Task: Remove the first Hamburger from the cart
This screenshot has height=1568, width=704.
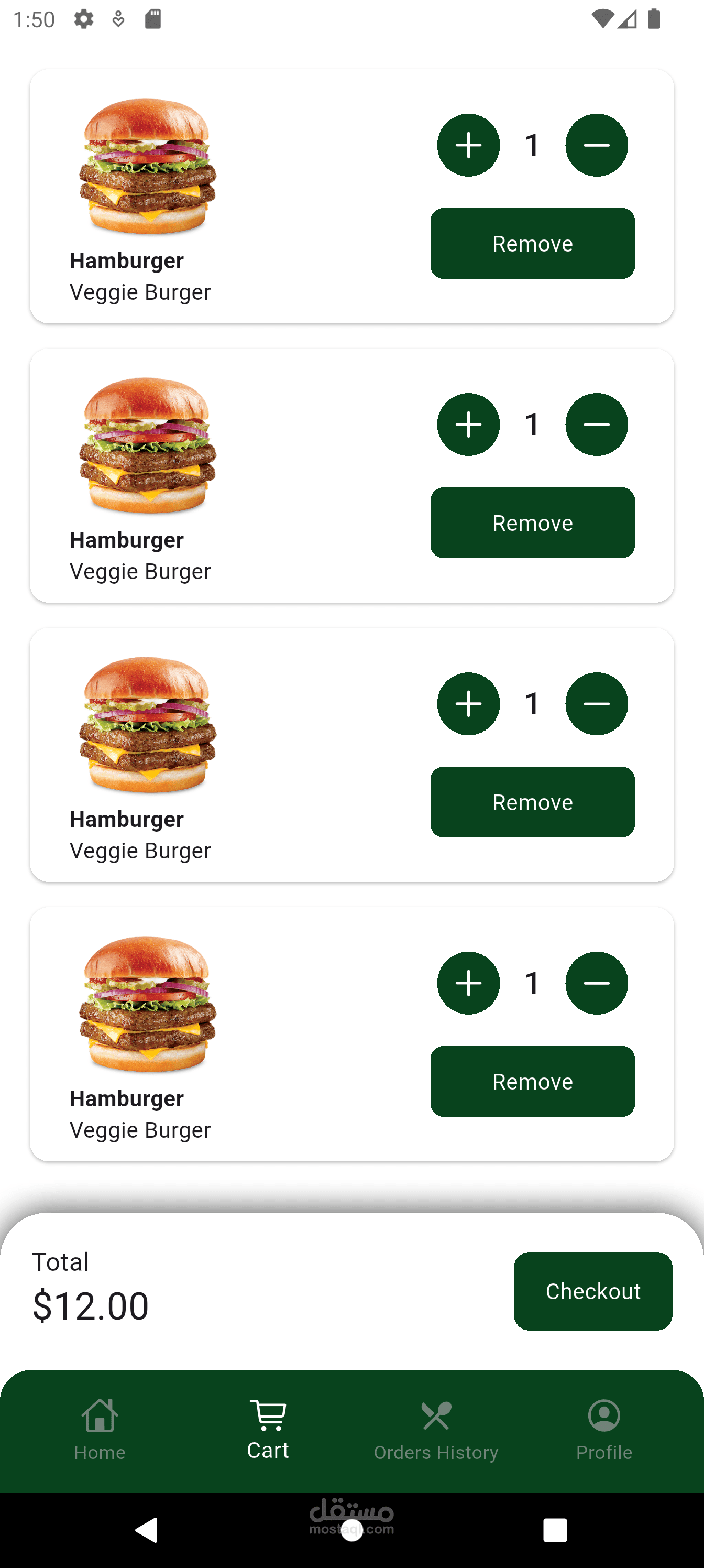Action: tap(532, 244)
